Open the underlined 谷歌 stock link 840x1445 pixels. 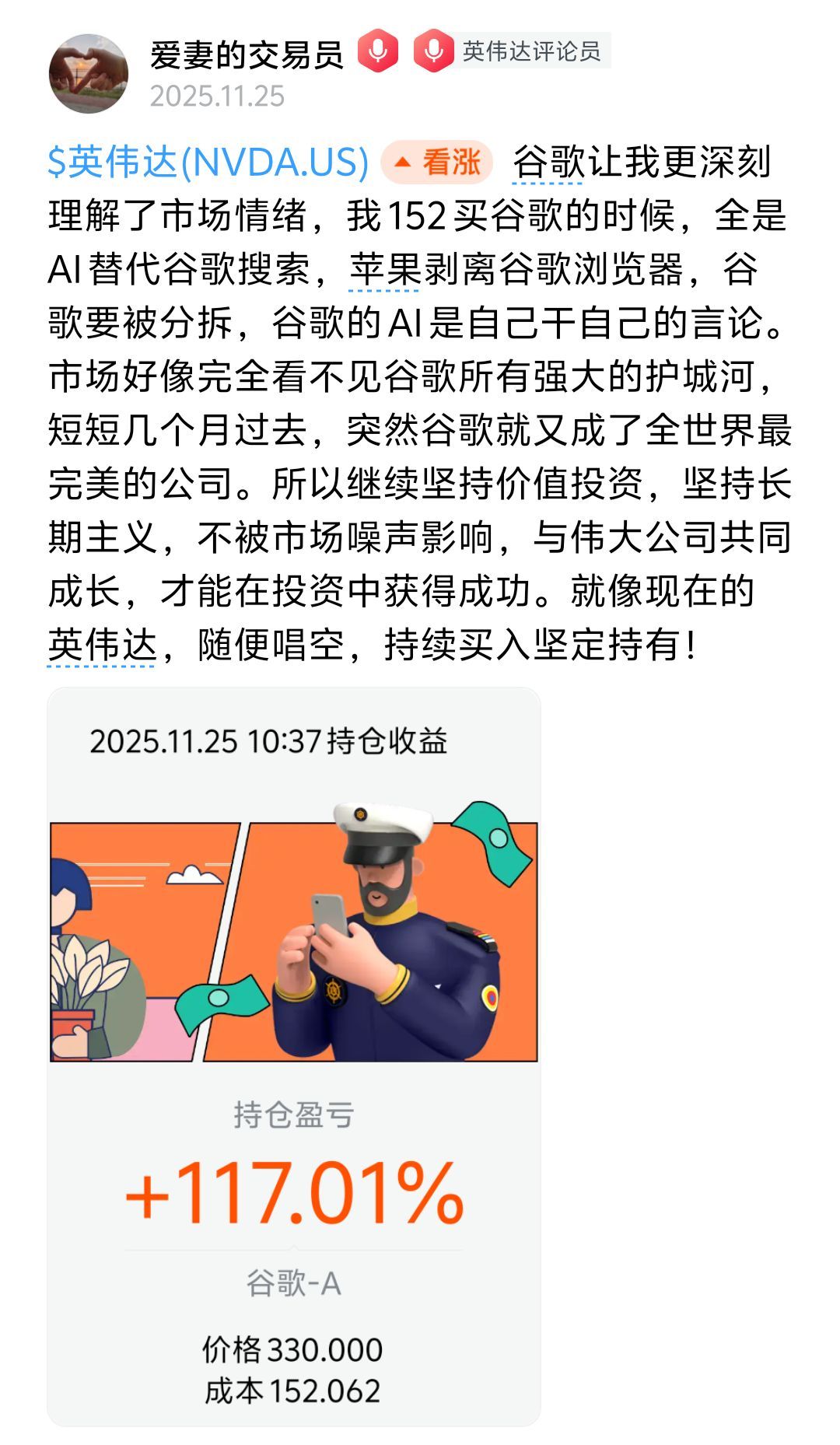coord(548,163)
